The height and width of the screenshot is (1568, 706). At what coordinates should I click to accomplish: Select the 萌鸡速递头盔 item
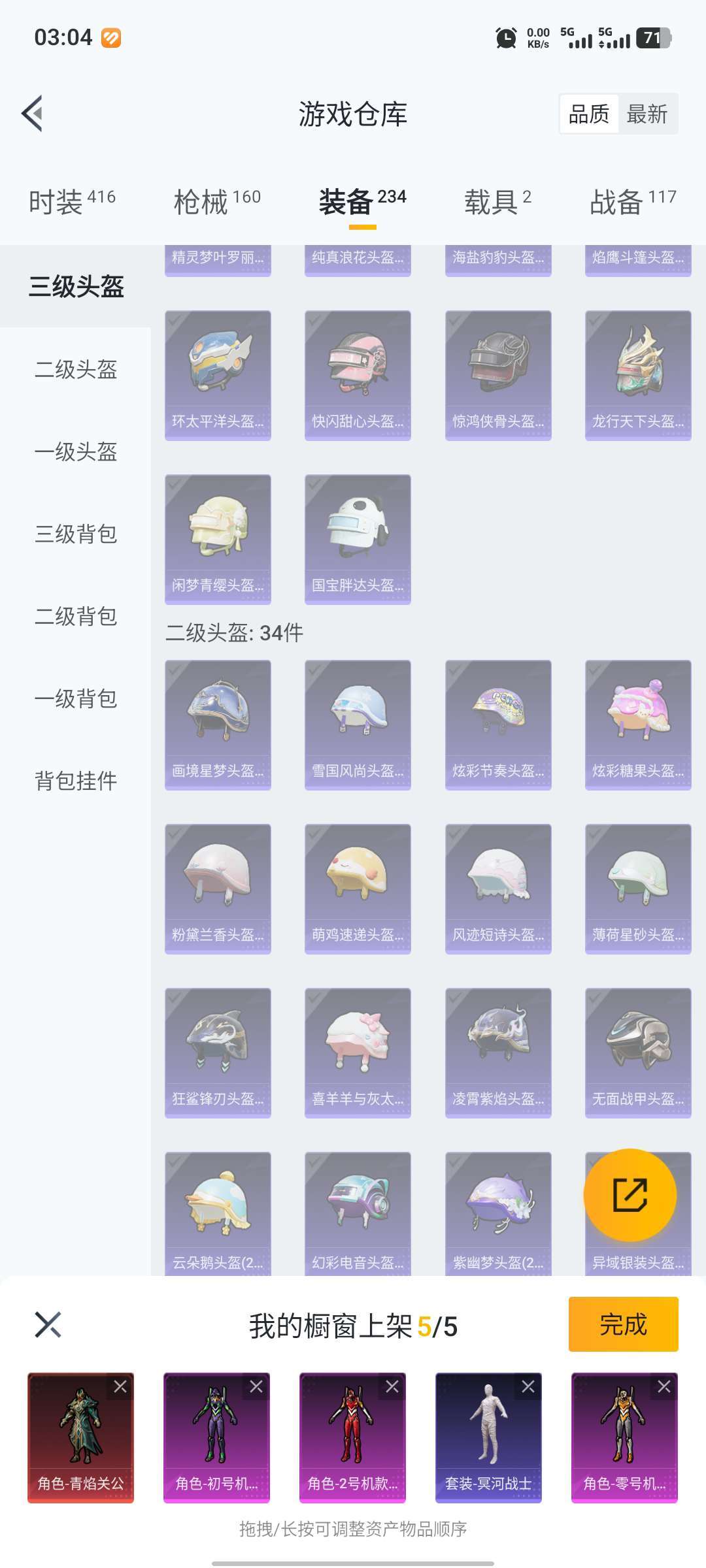[x=358, y=889]
